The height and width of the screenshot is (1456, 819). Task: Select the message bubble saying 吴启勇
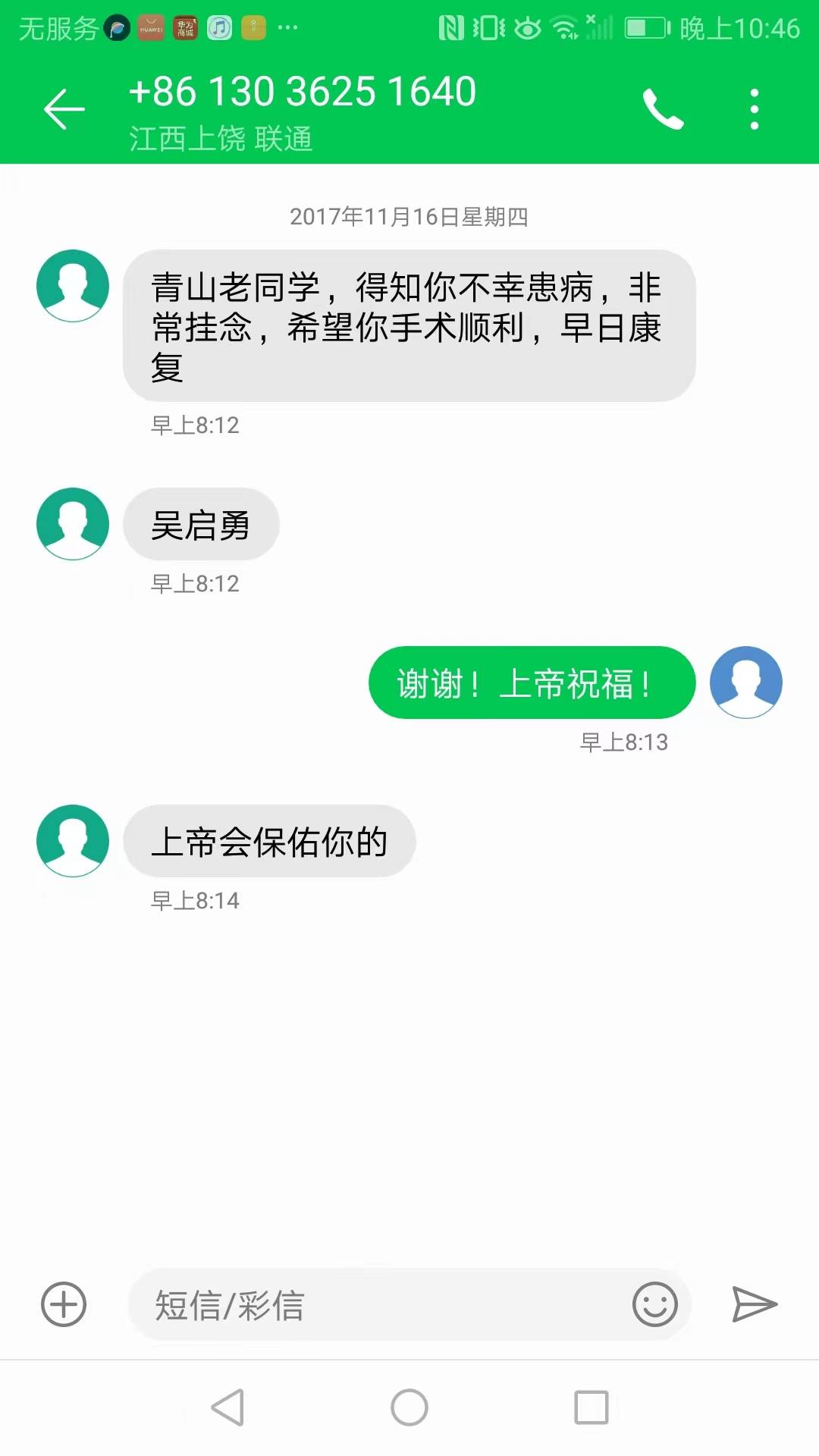click(x=200, y=523)
